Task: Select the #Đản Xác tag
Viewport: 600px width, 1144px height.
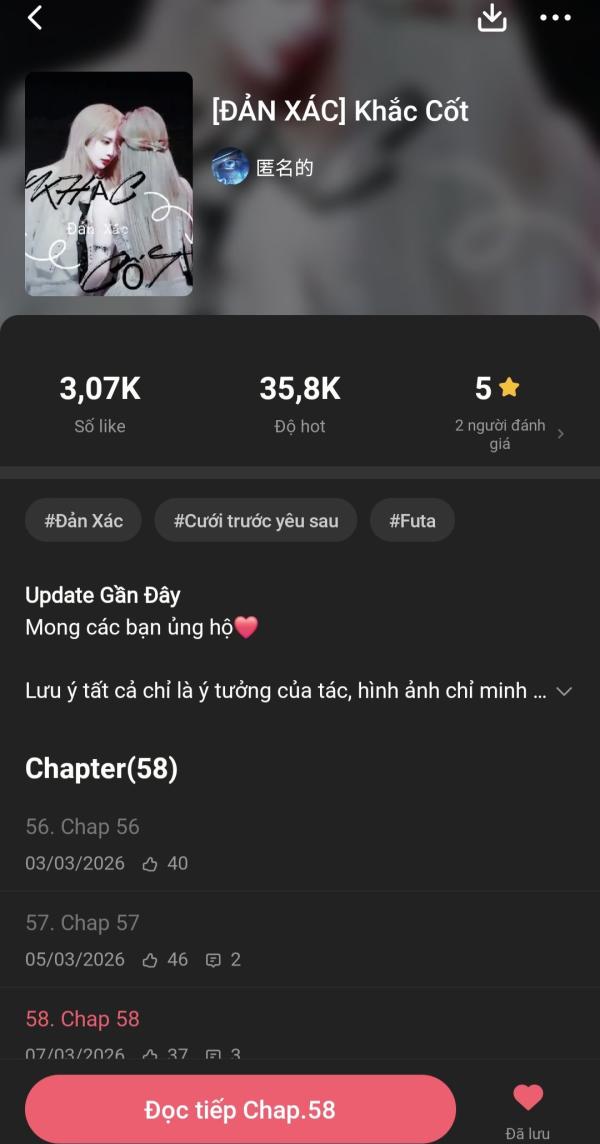Action: 83,521
